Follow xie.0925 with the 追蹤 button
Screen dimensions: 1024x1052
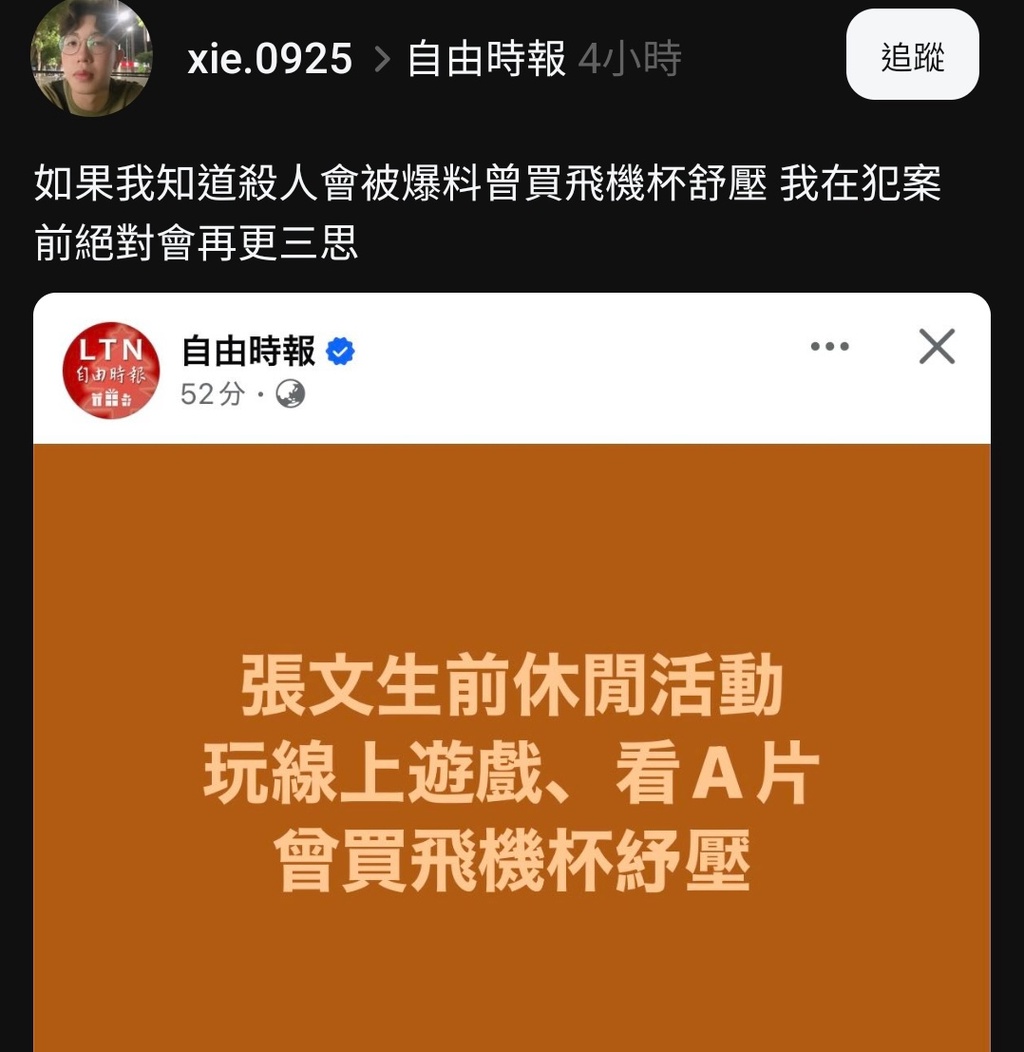[x=912, y=57]
